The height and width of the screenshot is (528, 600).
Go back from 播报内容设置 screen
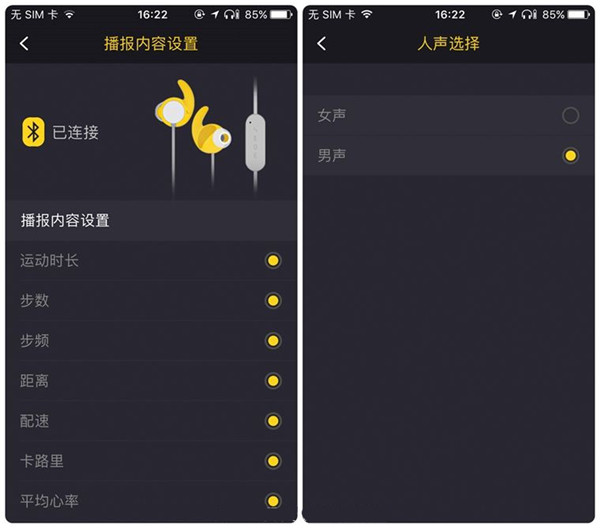point(24,44)
